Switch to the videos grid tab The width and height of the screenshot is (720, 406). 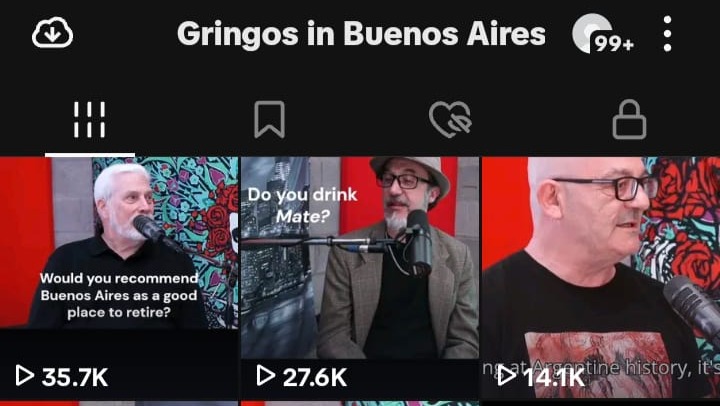(90, 121)
